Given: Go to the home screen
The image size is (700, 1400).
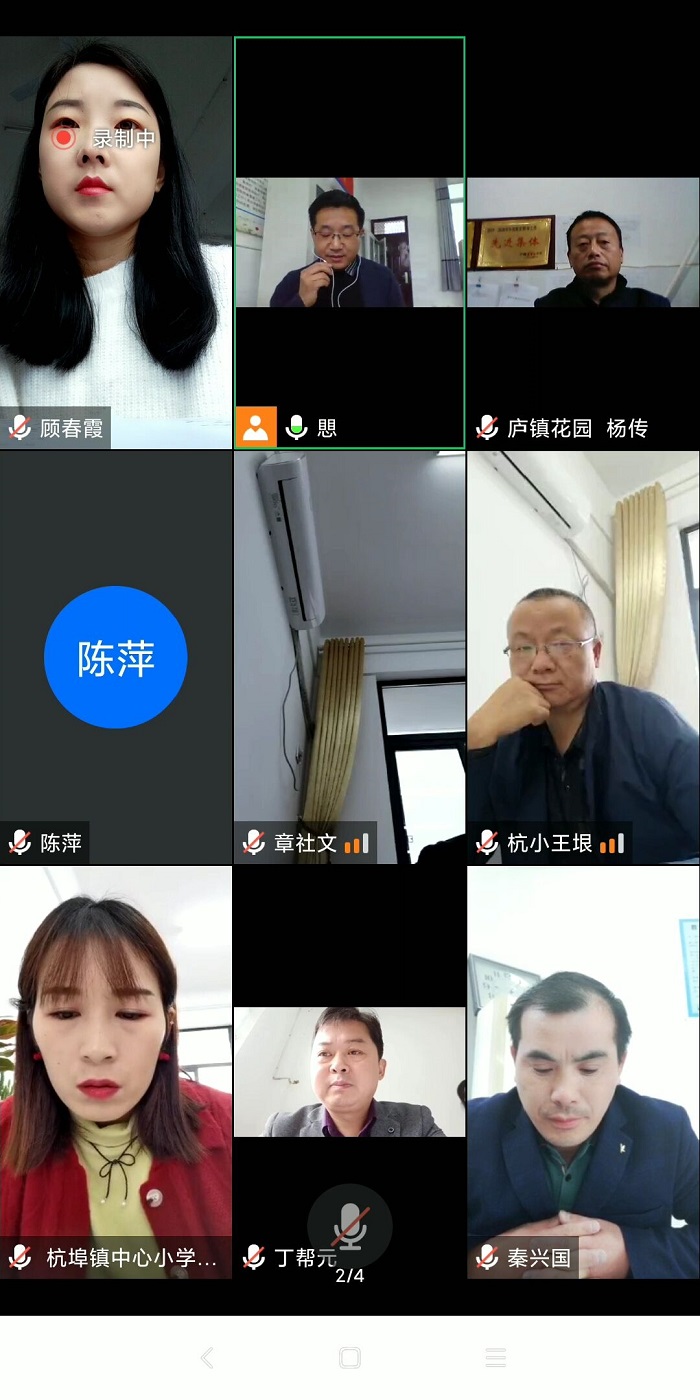Looking at the screenshot, I should [x=349, y=1357].
